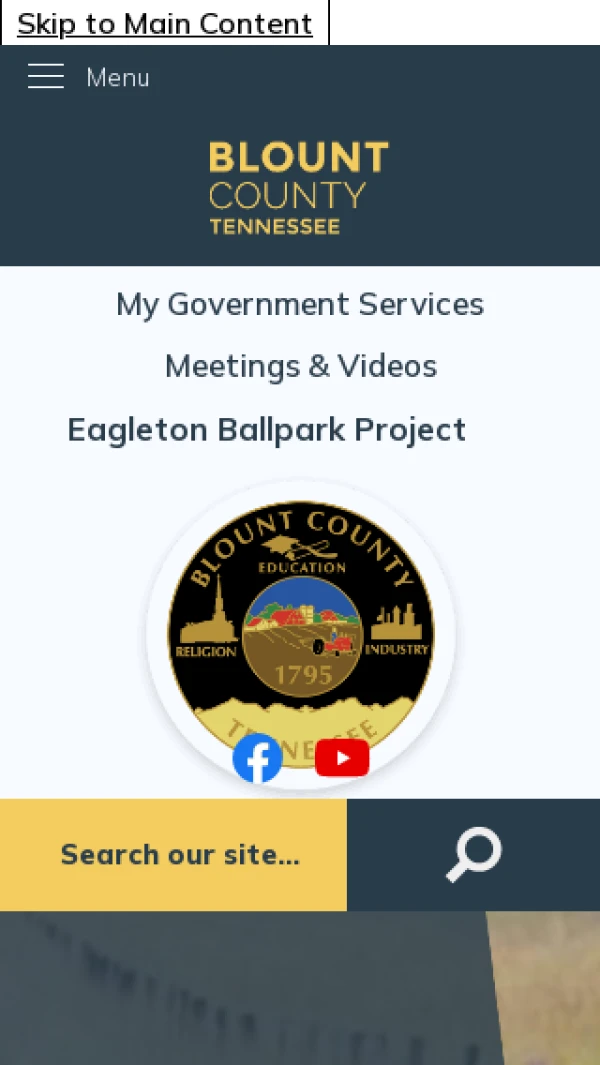Submit search with magnifier button
Image resolution: width=600 pixels, height=1065 pixels.
click(473, 855)
